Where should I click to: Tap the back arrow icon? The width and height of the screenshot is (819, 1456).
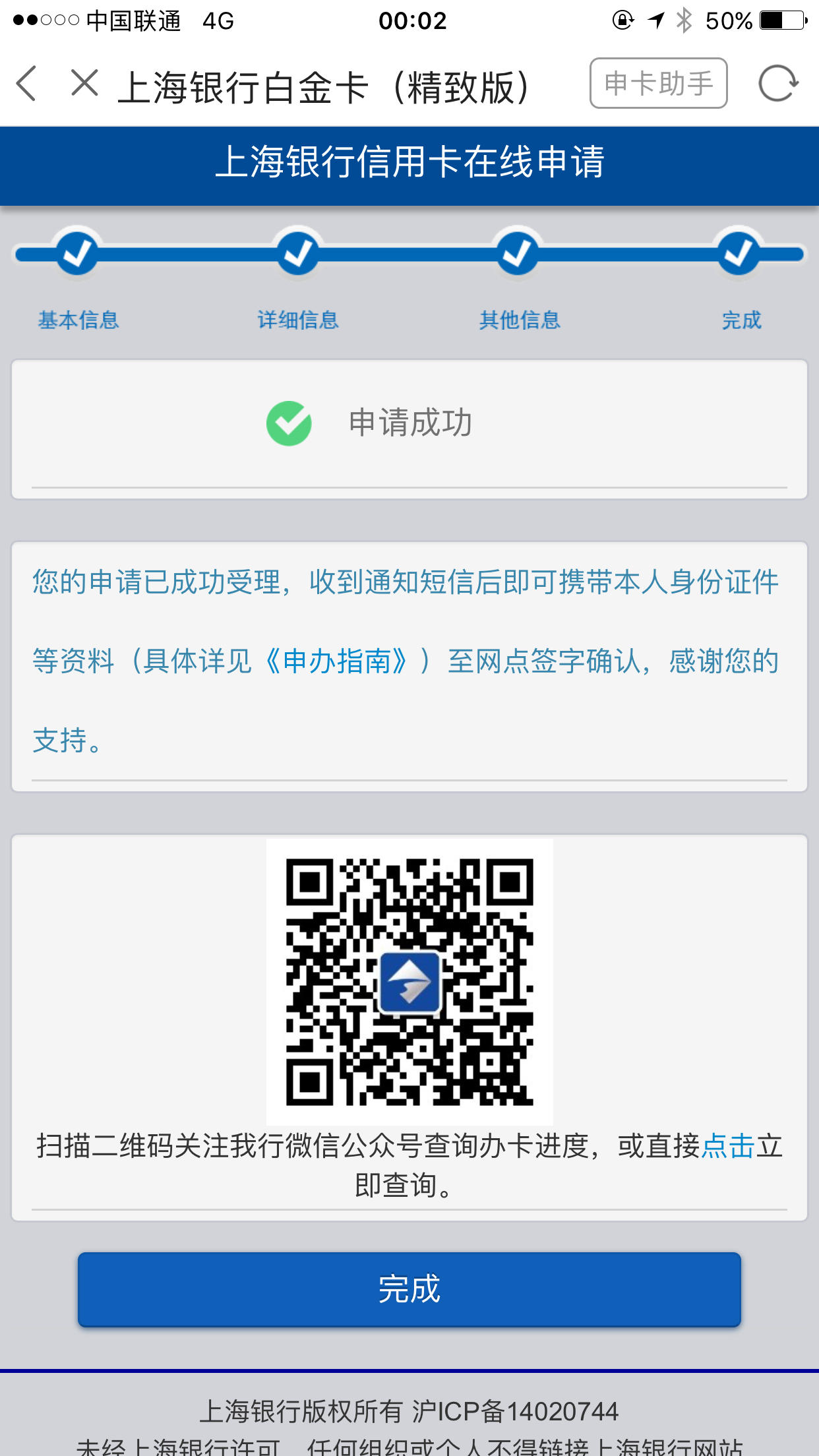(x=26, y=84)
